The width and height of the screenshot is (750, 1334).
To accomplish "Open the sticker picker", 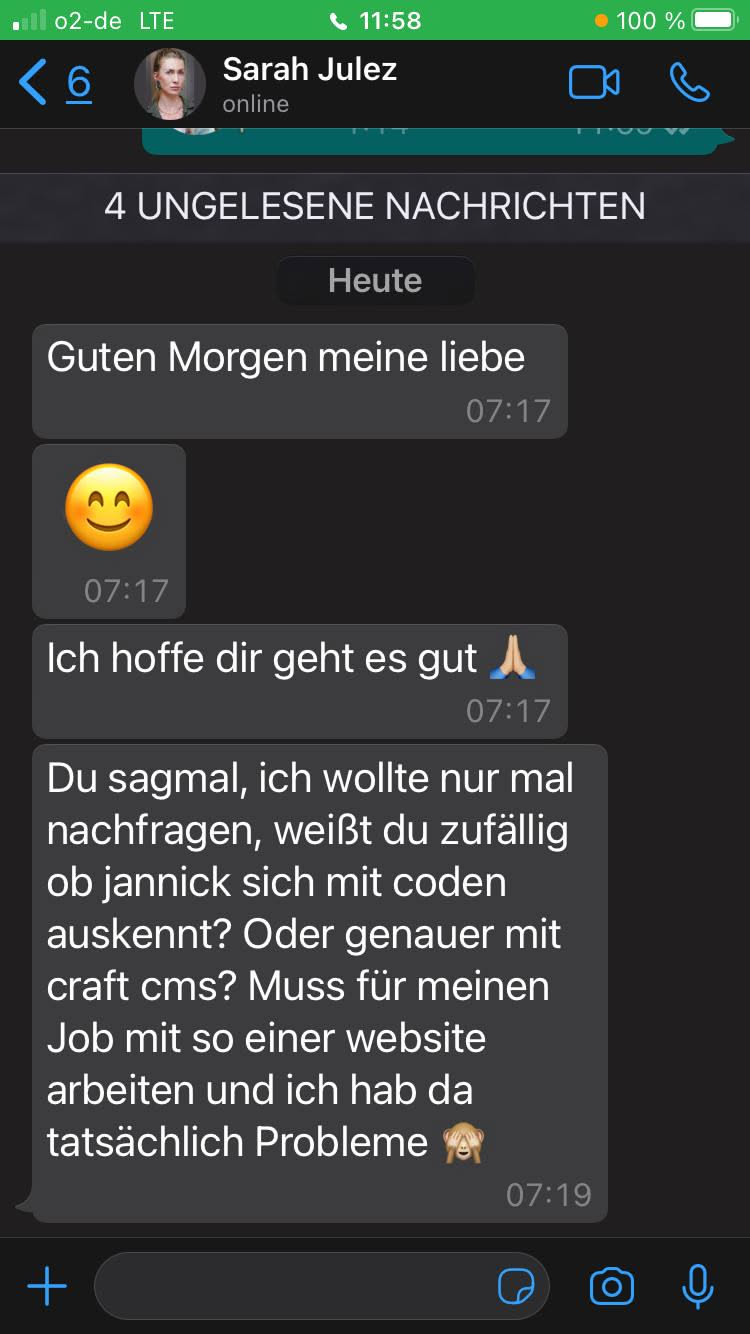I will coord(516,1287).
